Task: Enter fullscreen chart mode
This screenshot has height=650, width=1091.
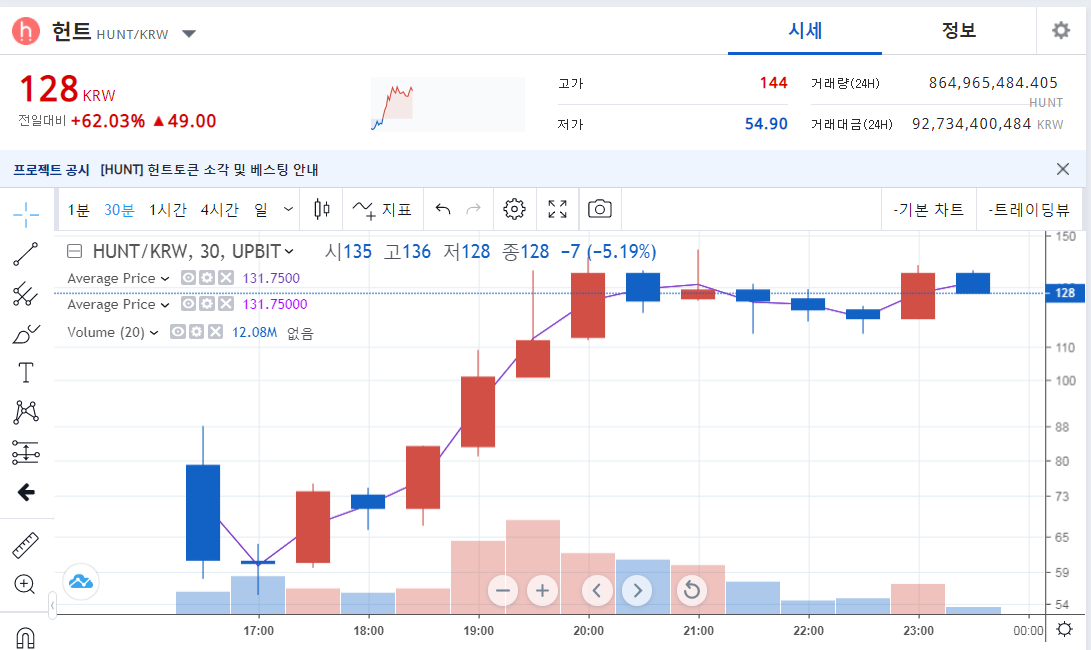Action: coord(557,209)
